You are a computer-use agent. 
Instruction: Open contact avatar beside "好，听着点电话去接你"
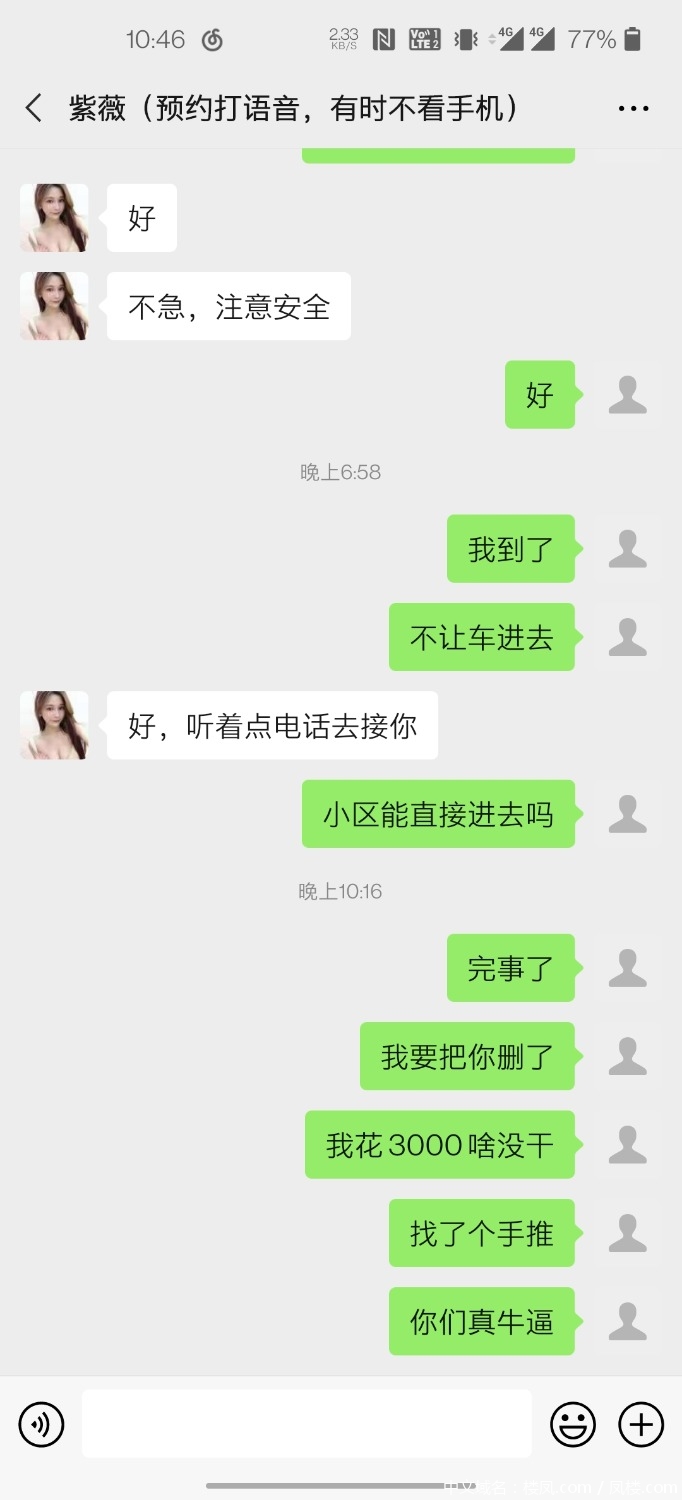click(54, 725)
